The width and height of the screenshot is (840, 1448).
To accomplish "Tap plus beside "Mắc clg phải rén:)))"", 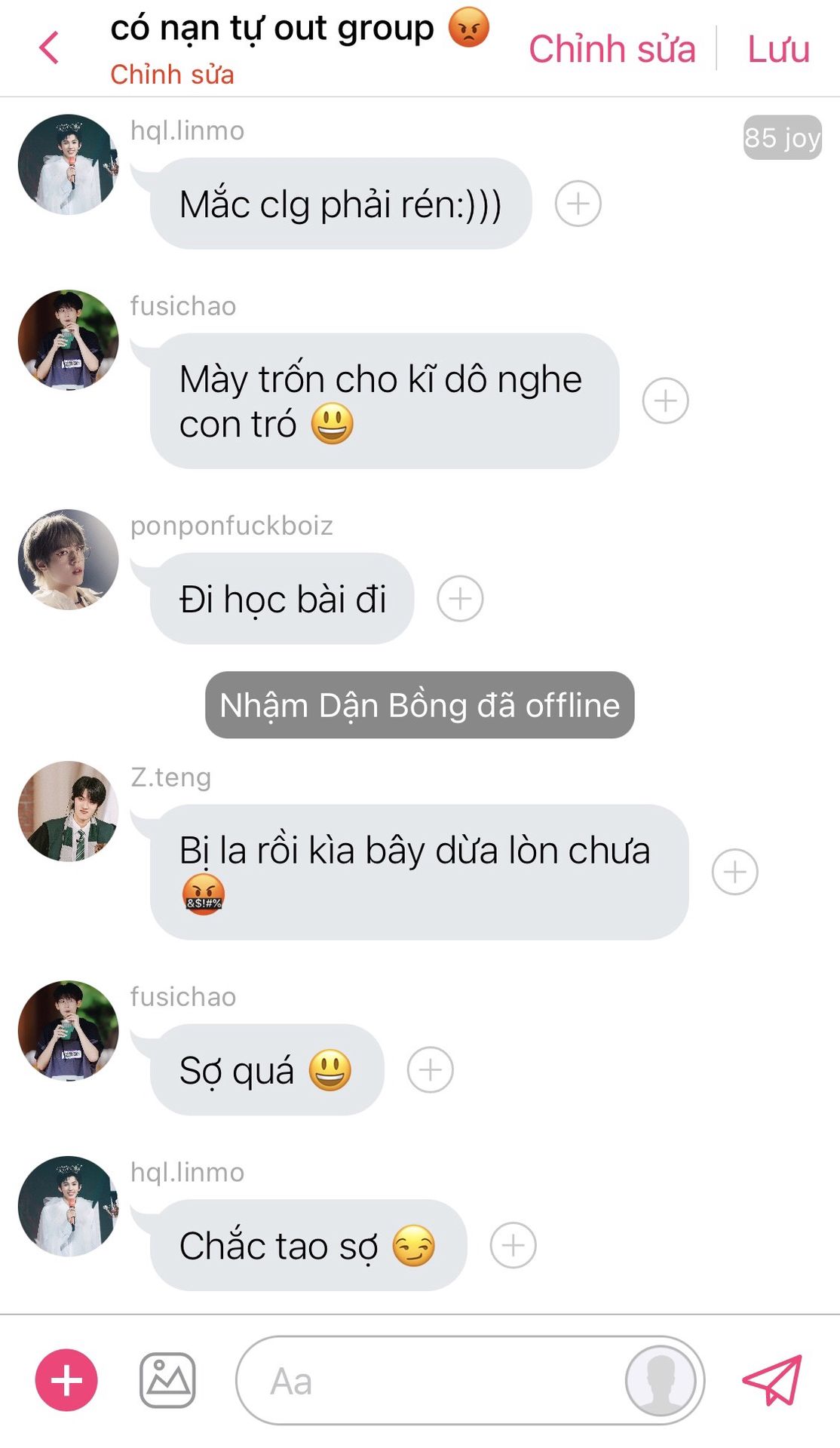I will click(578, 204).
